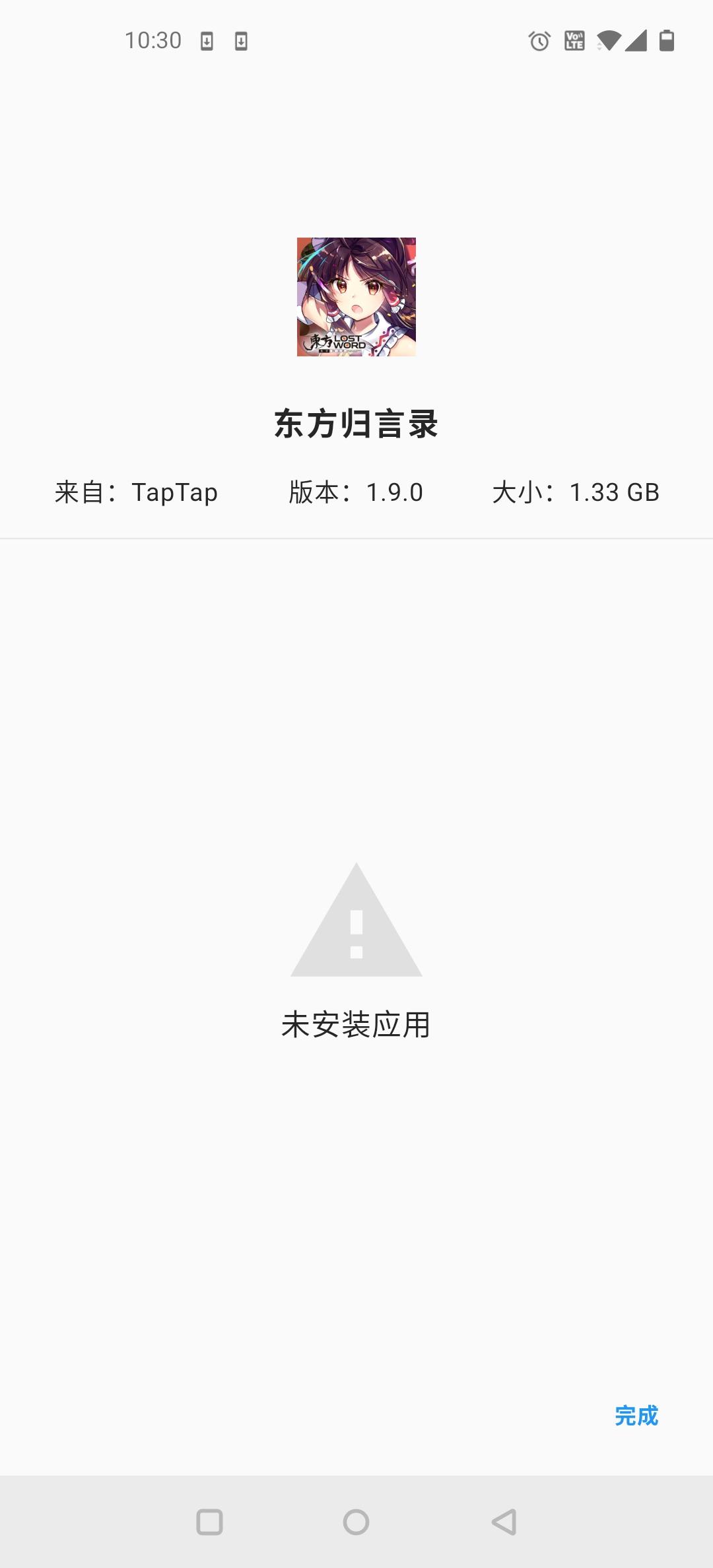The image size is (713, 1568).
Task: Tap the 1.33 GB size text
Action: click(x=614, y=491)
